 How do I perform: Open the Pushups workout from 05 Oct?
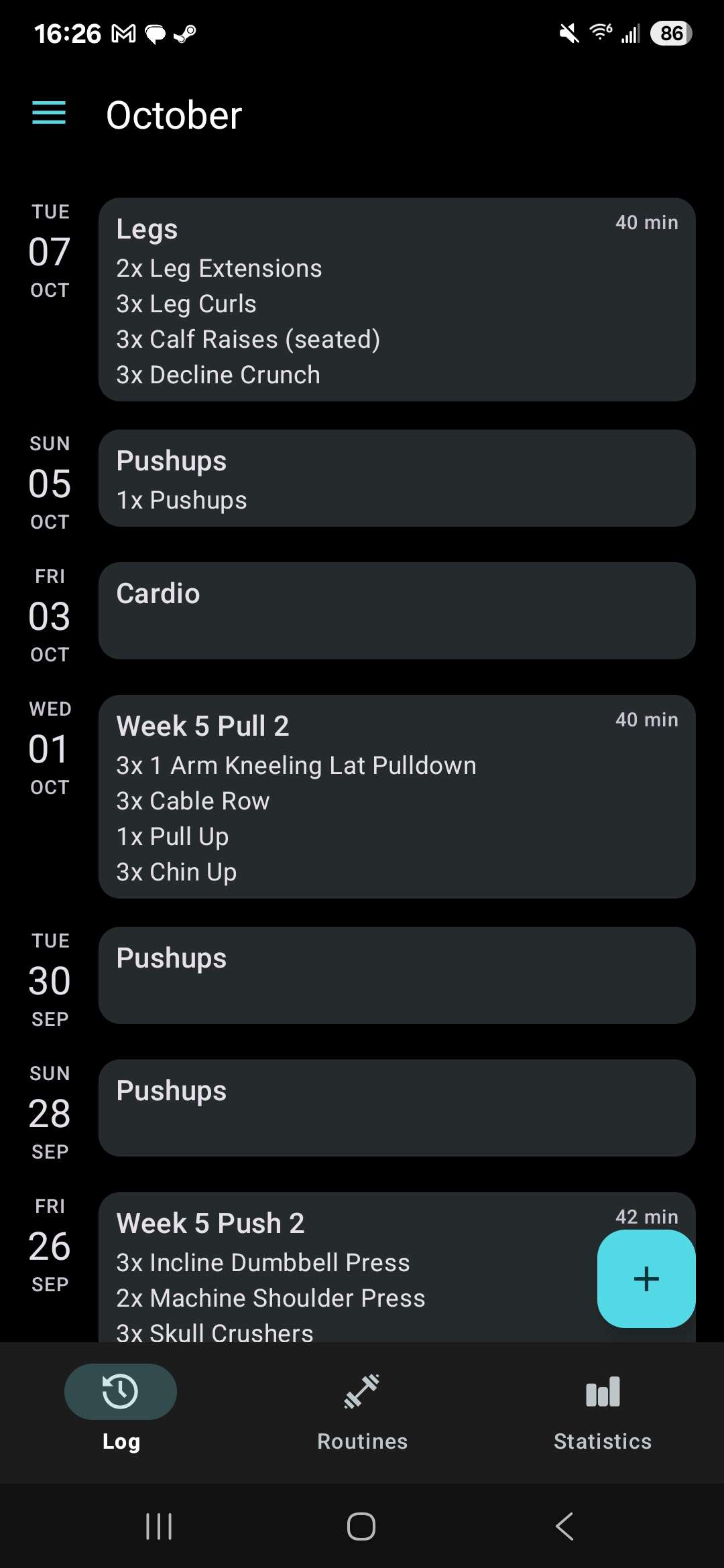pyautogui.click(x=396, y=478)
